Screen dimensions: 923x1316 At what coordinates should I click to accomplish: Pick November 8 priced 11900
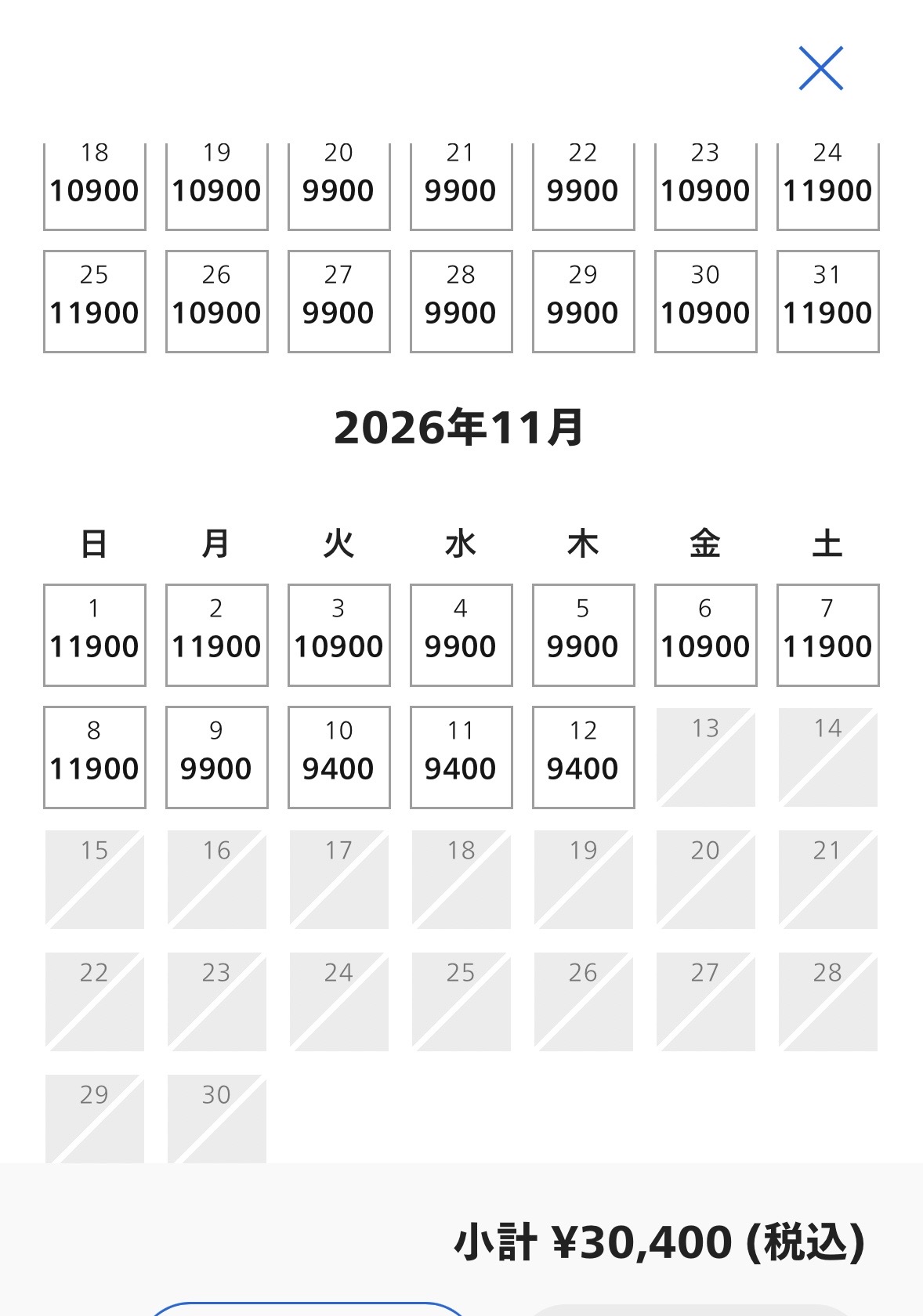pos(95,757)
